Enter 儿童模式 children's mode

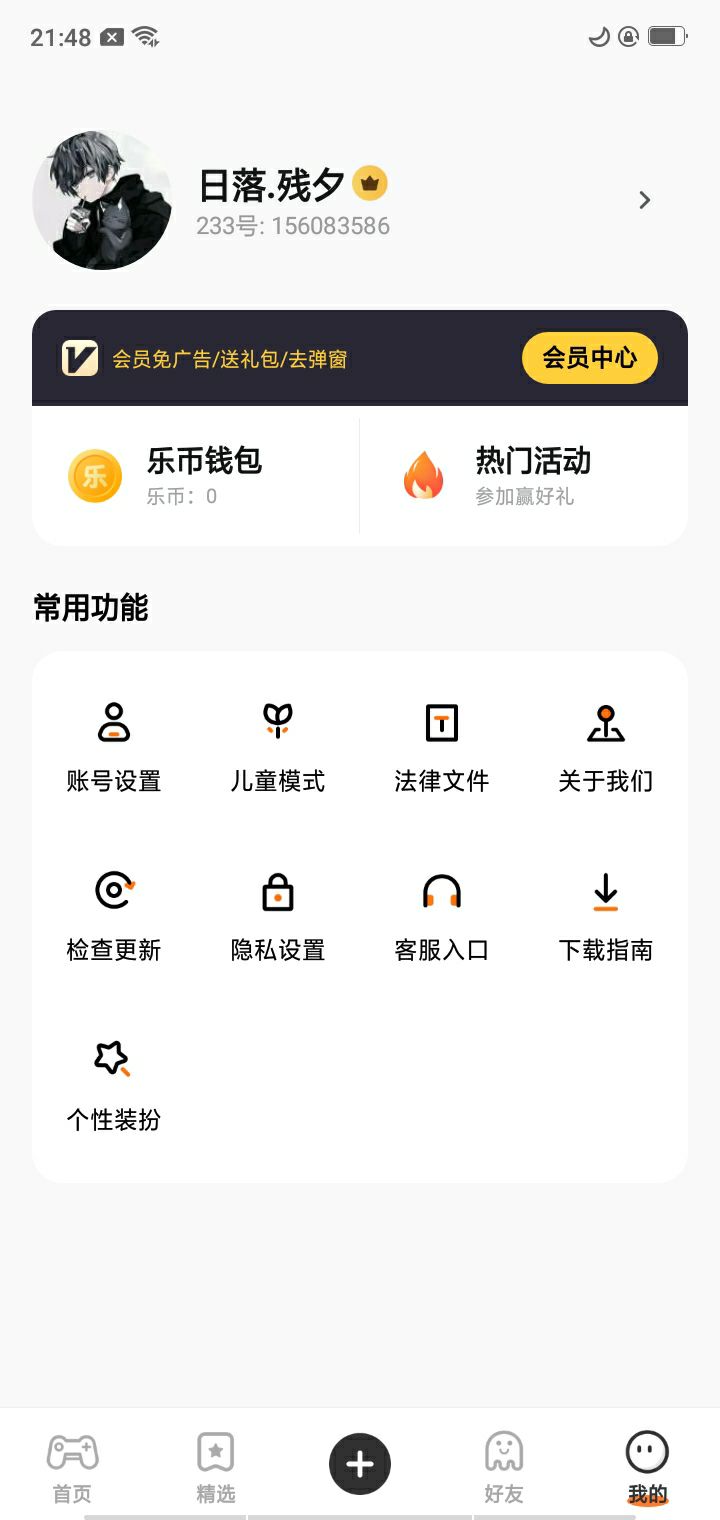[x=278, y=746]
